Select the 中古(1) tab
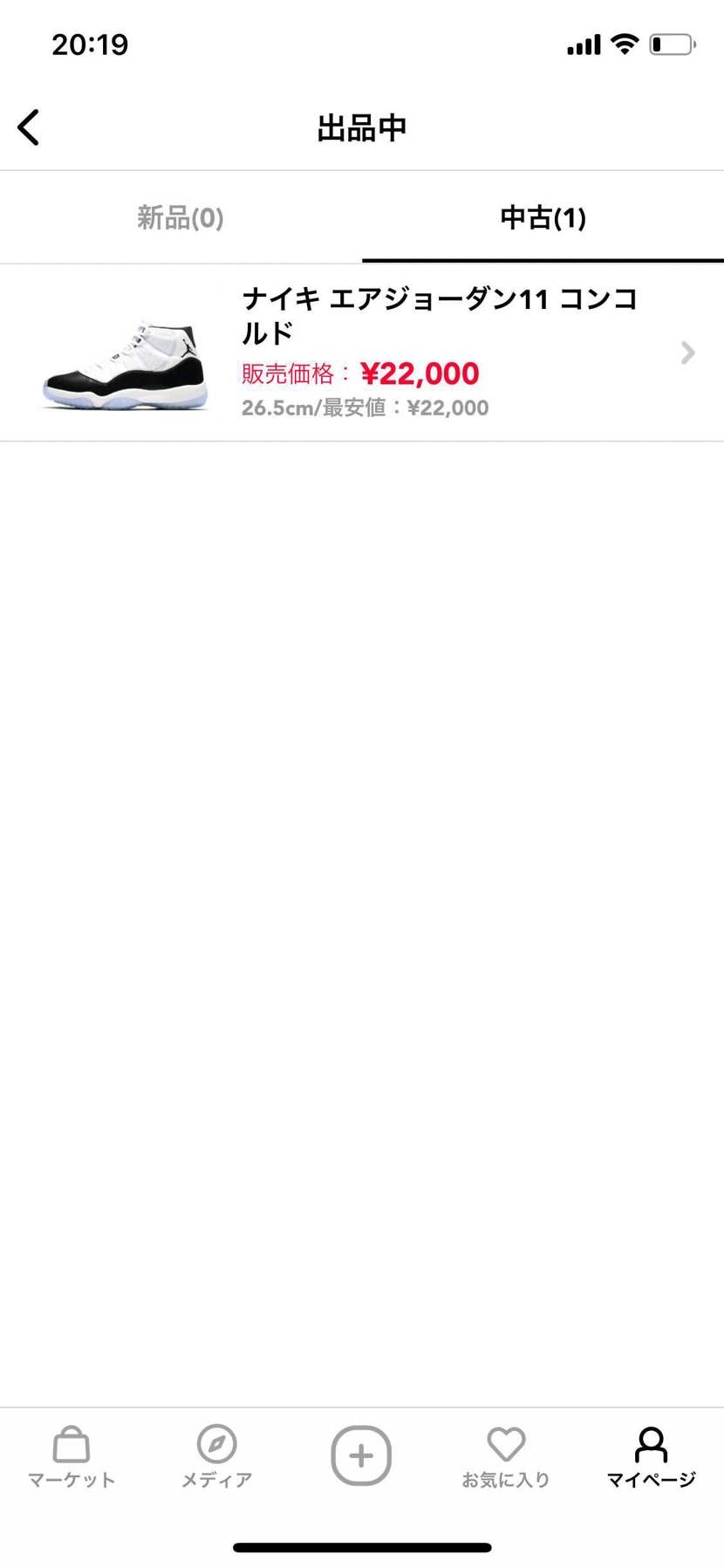Image resolution: width=724 pixels, height=1568 pixels. 543,217
